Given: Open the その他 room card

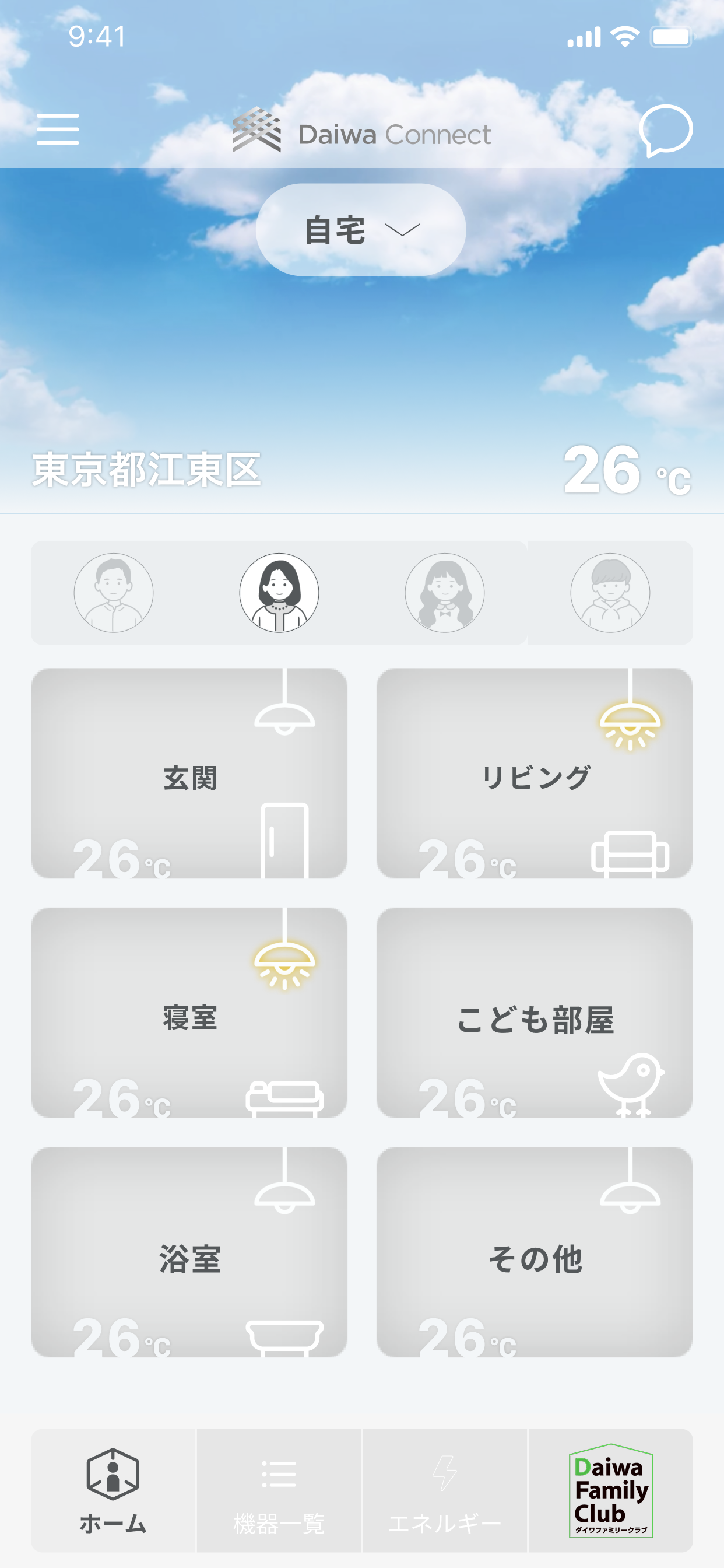Looking at the screenshot, I should 535,1252.
